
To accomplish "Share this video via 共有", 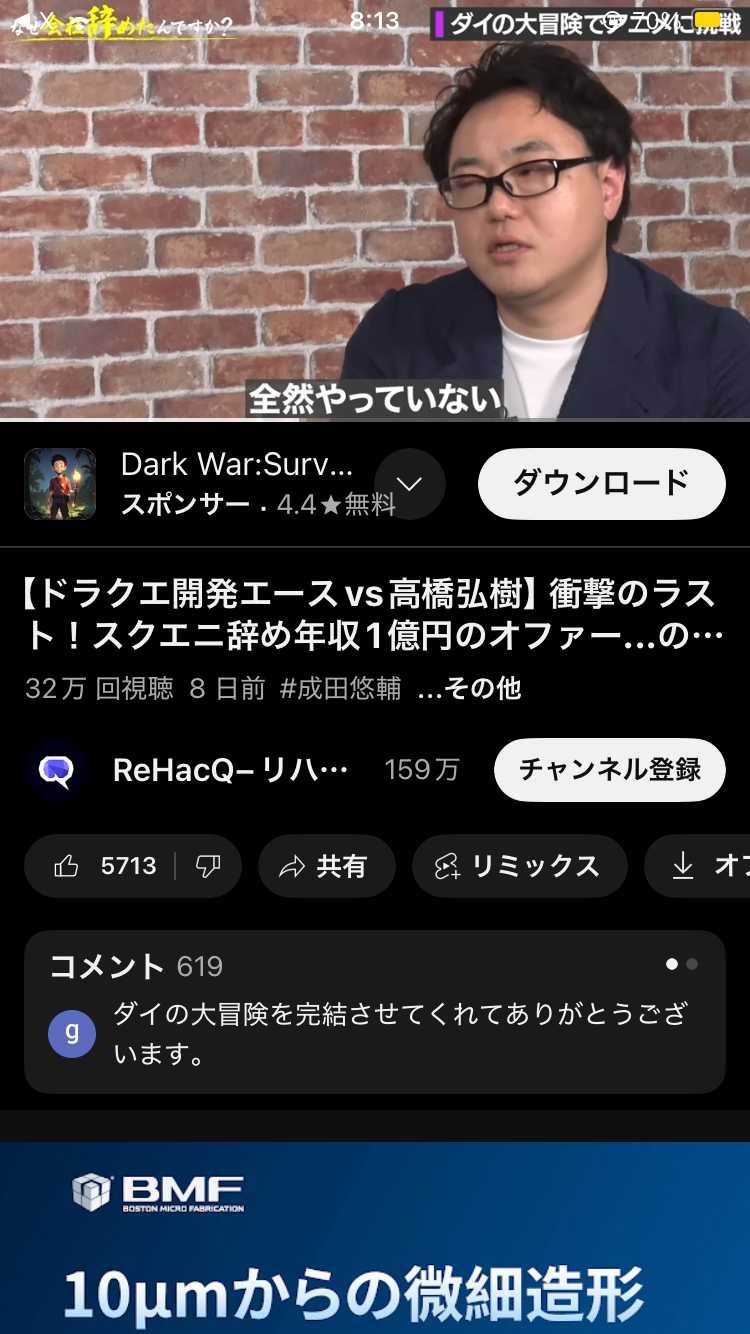I will coord(326,866).
